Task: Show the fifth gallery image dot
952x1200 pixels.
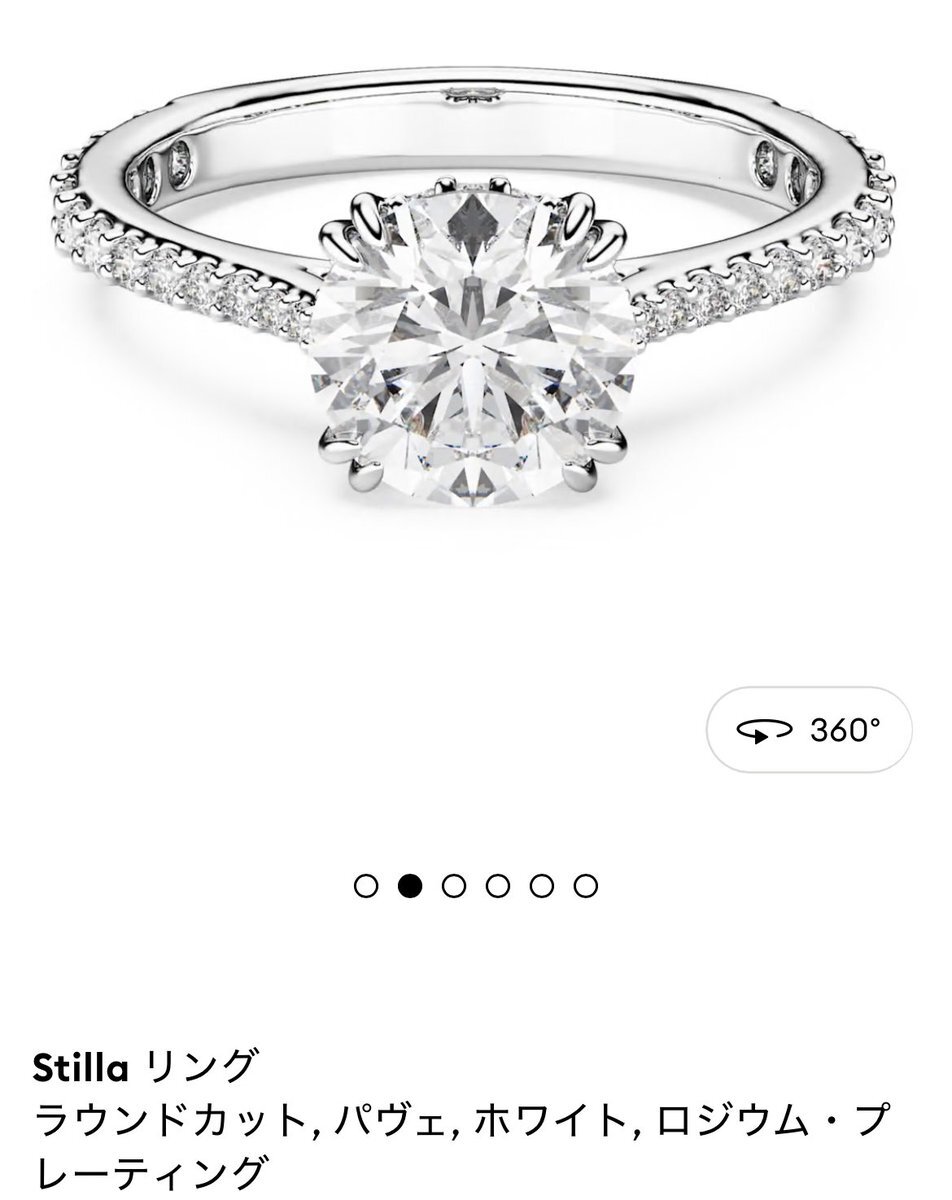Action: tap(542, 885)
